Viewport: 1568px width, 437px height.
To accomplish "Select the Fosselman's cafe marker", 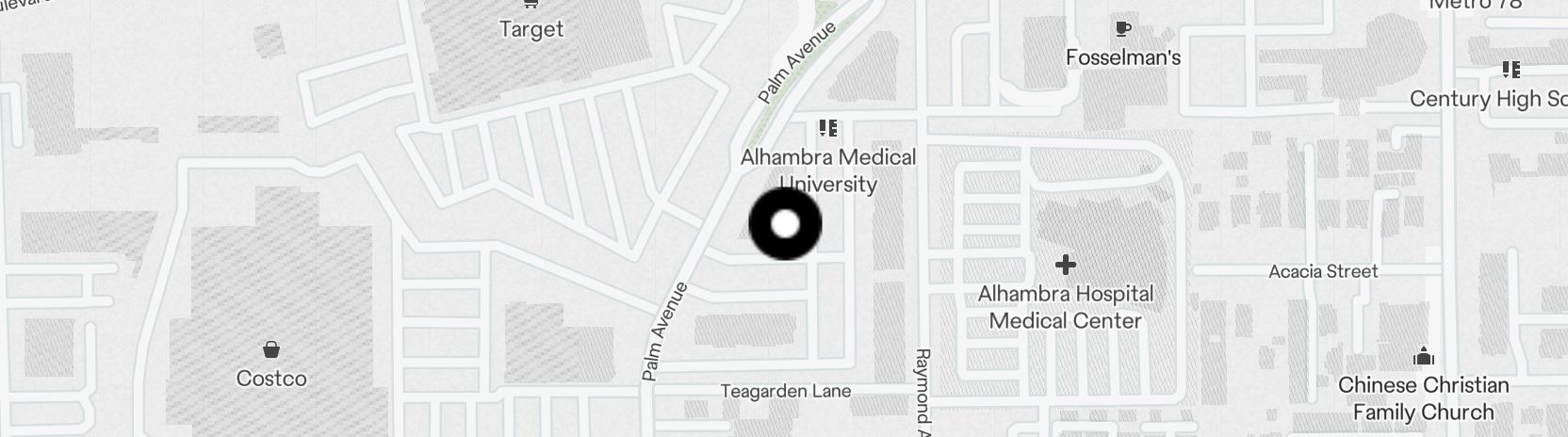I will (x=1122, y=29).
